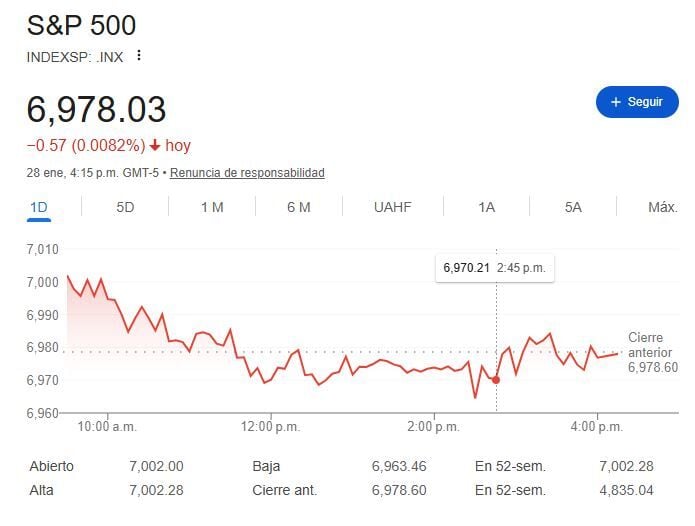Image resolution: width=695 pixels, height=526 pixels.
Task: Open the overflow menu next to INDEXSP: .INX
Action: point(139,56)
